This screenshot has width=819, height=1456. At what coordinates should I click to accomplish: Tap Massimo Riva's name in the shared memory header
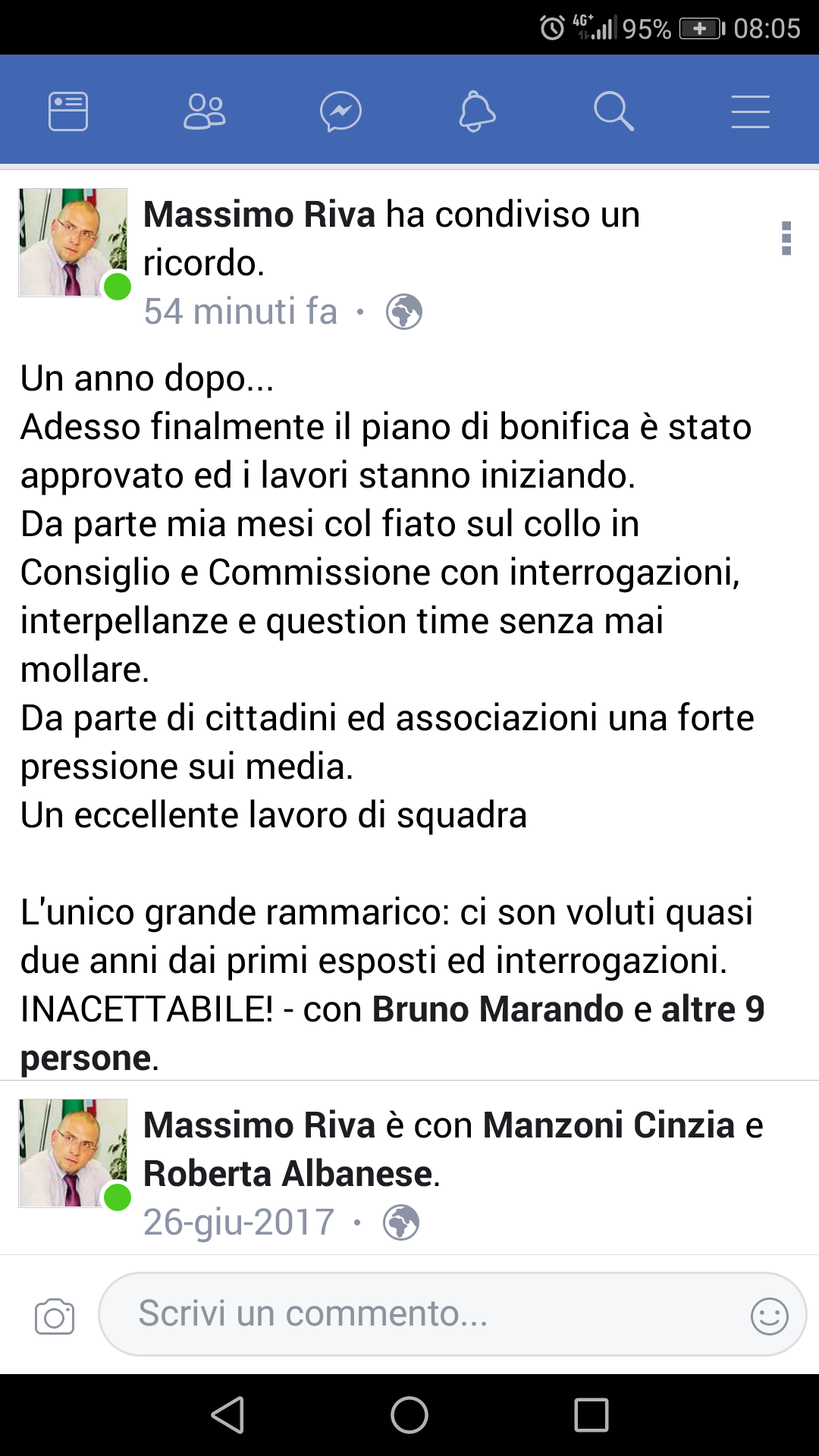tap(259, 214)
